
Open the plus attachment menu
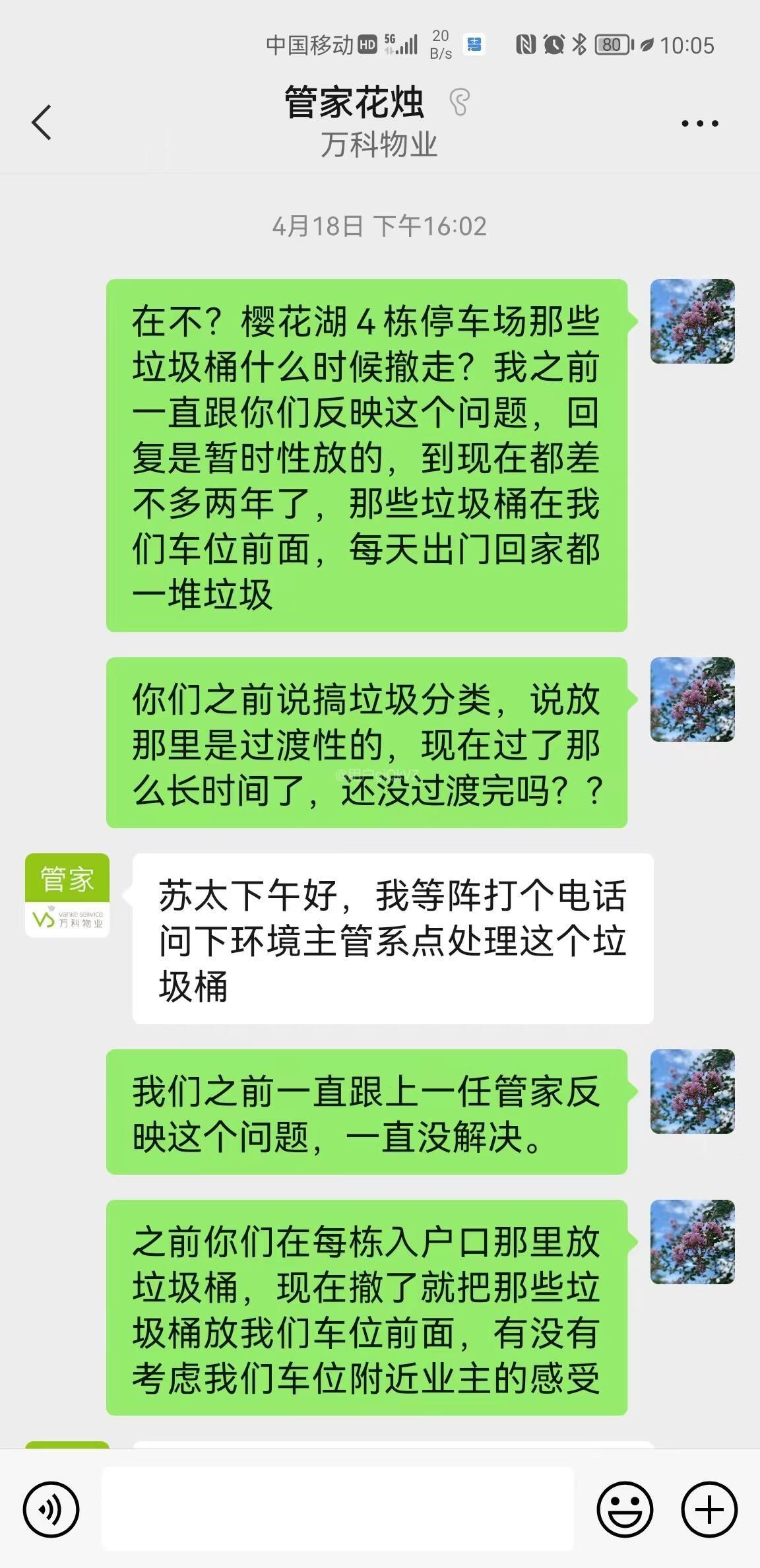point(709,1510)
